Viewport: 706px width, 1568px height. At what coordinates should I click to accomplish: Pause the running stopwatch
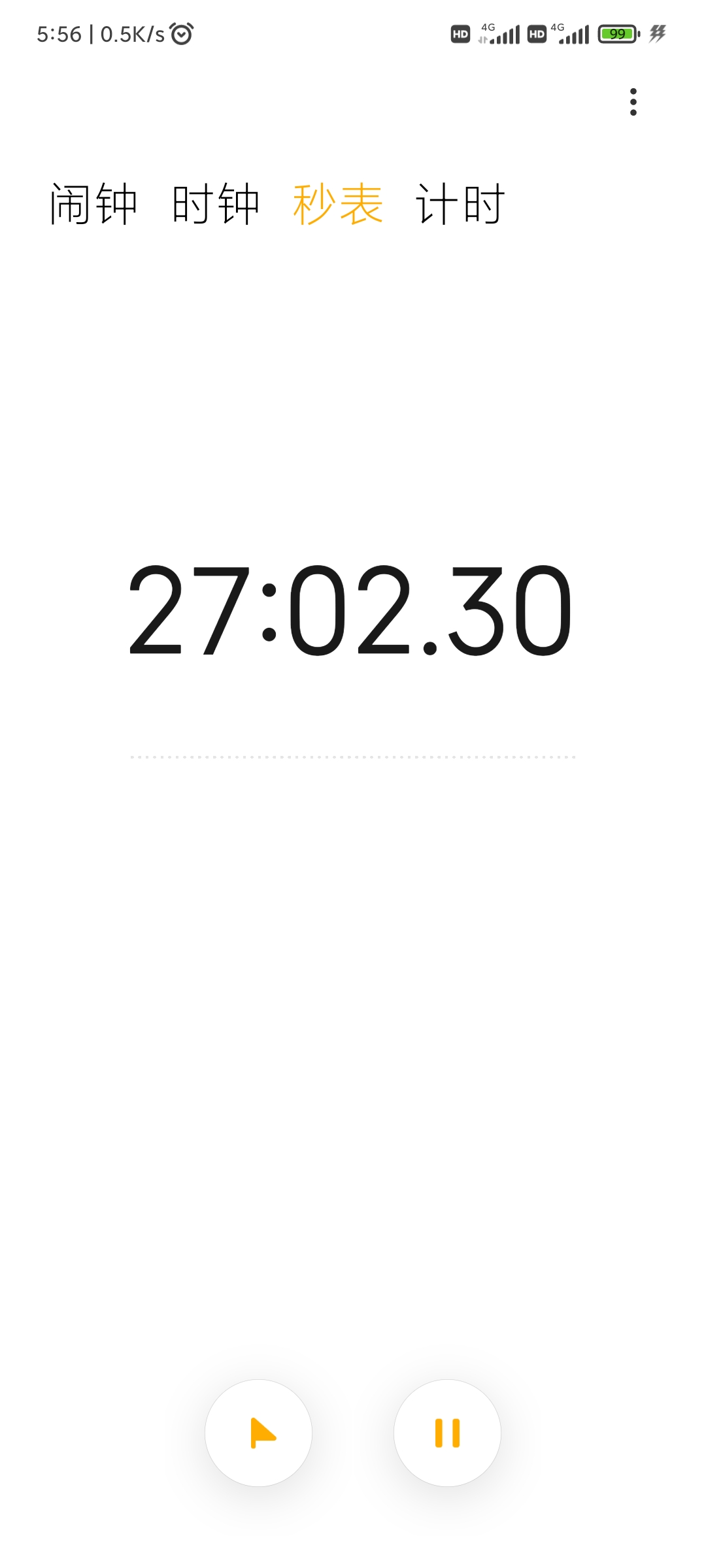[x=447, y=1433]
